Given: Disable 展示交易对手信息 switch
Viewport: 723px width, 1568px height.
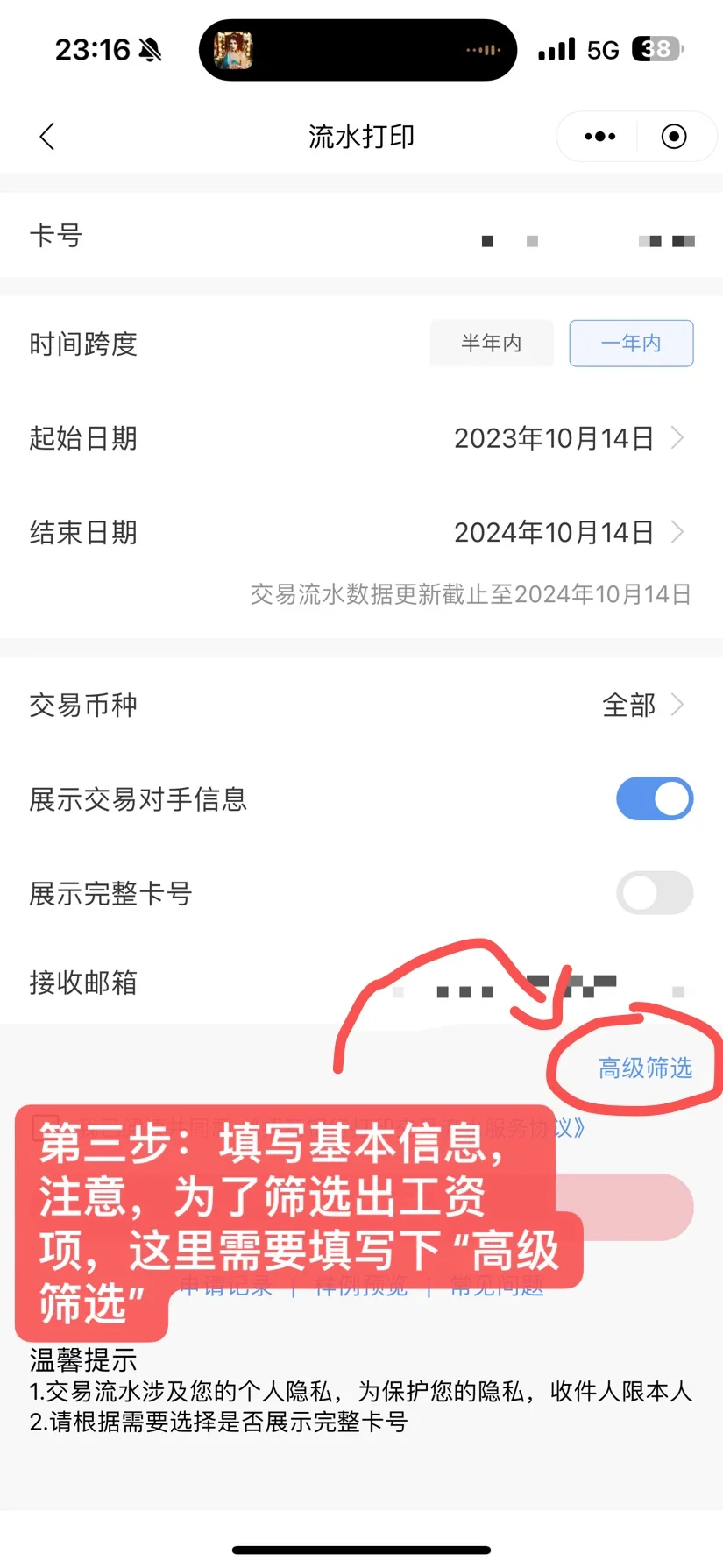Looking at the screenshot, I should tap(655, 798).
